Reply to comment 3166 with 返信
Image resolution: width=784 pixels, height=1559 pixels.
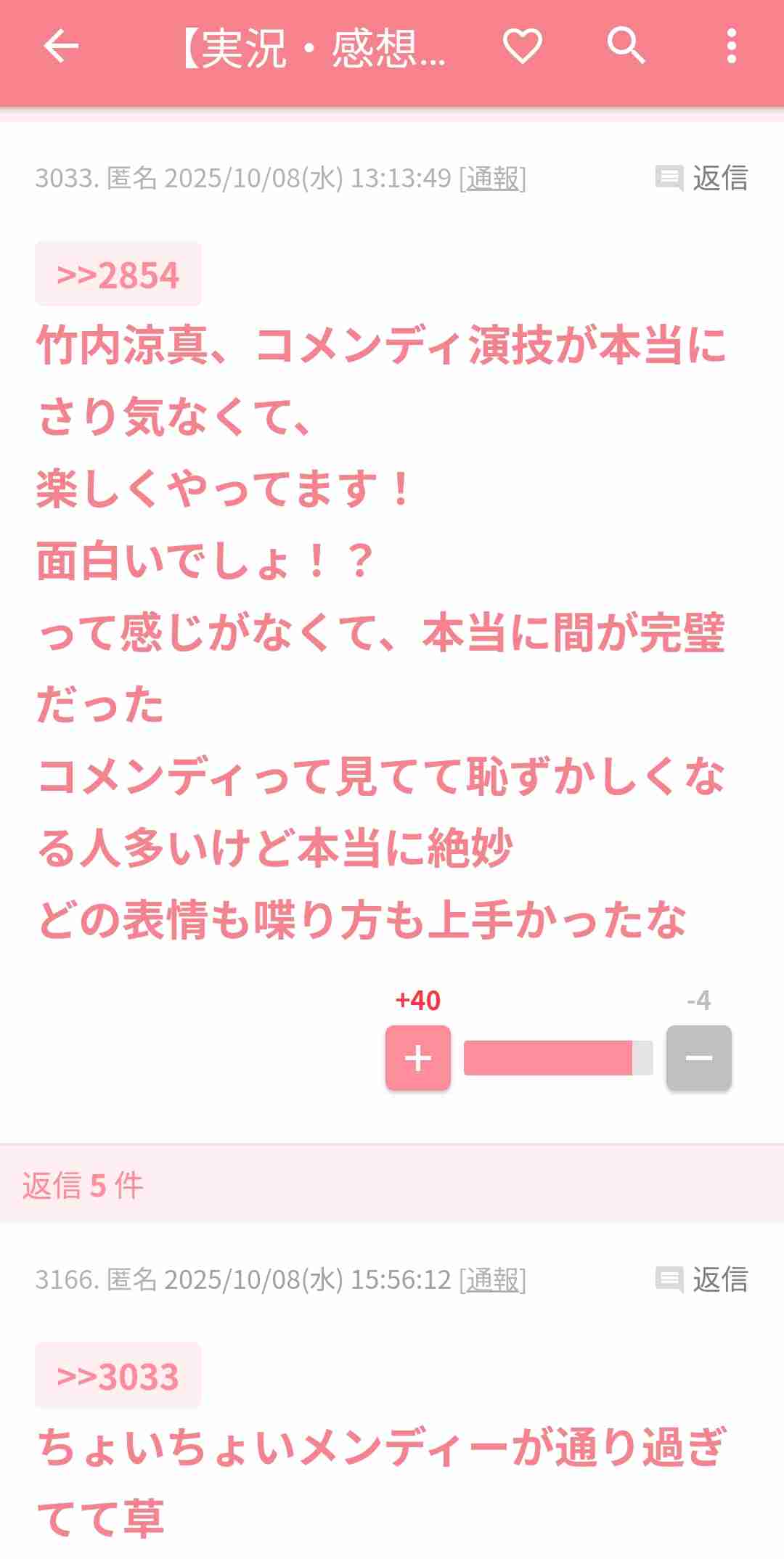click(703, 1279)
